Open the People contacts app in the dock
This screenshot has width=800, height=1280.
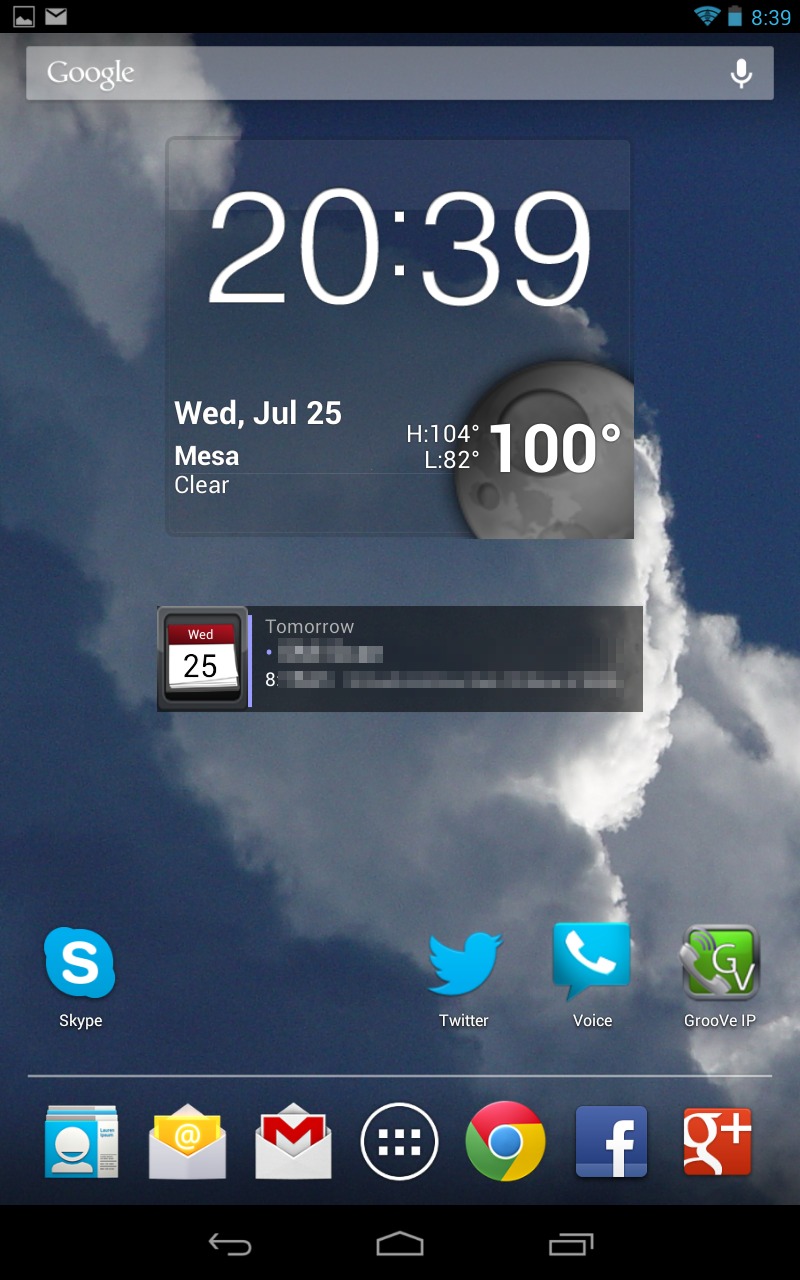[81, 1141]
